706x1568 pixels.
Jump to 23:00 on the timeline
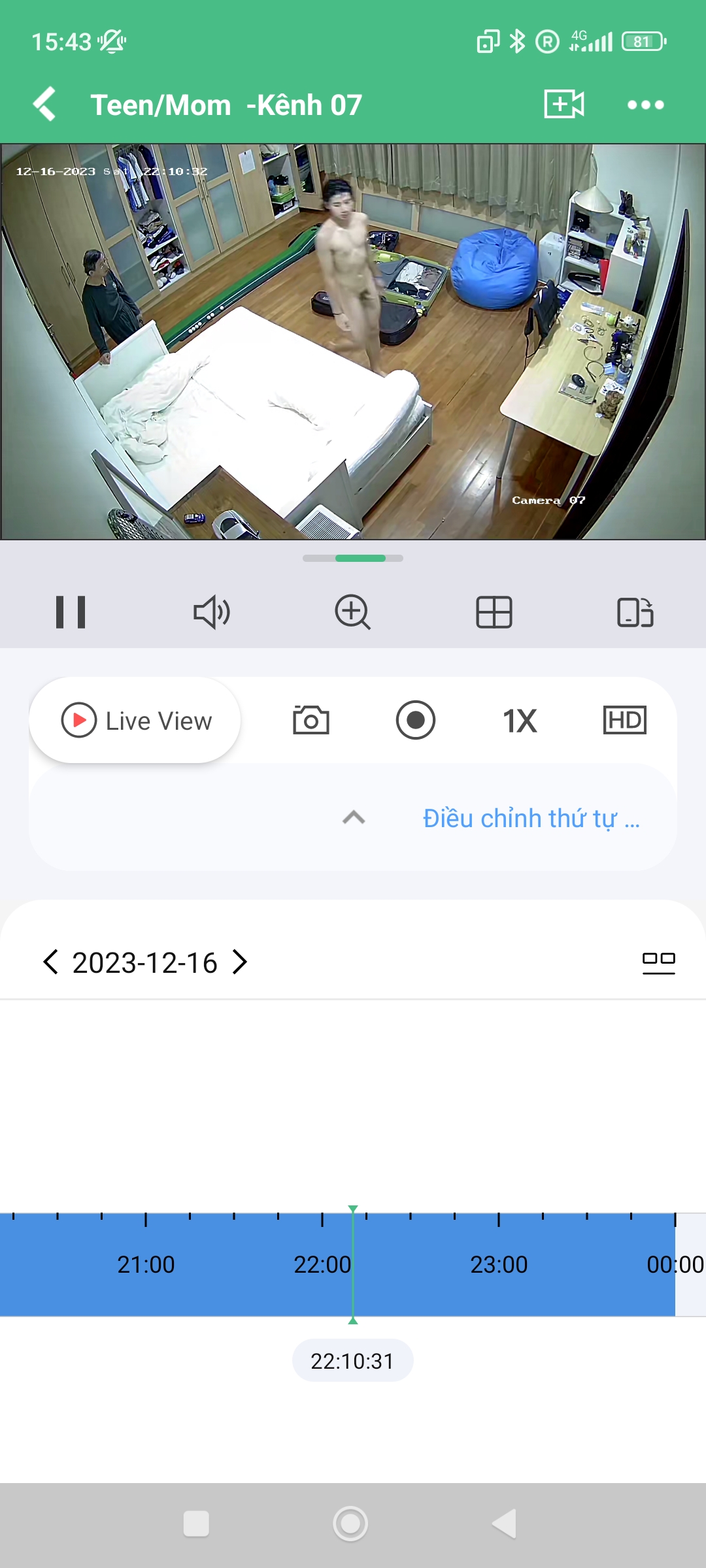coord(499,1264)
